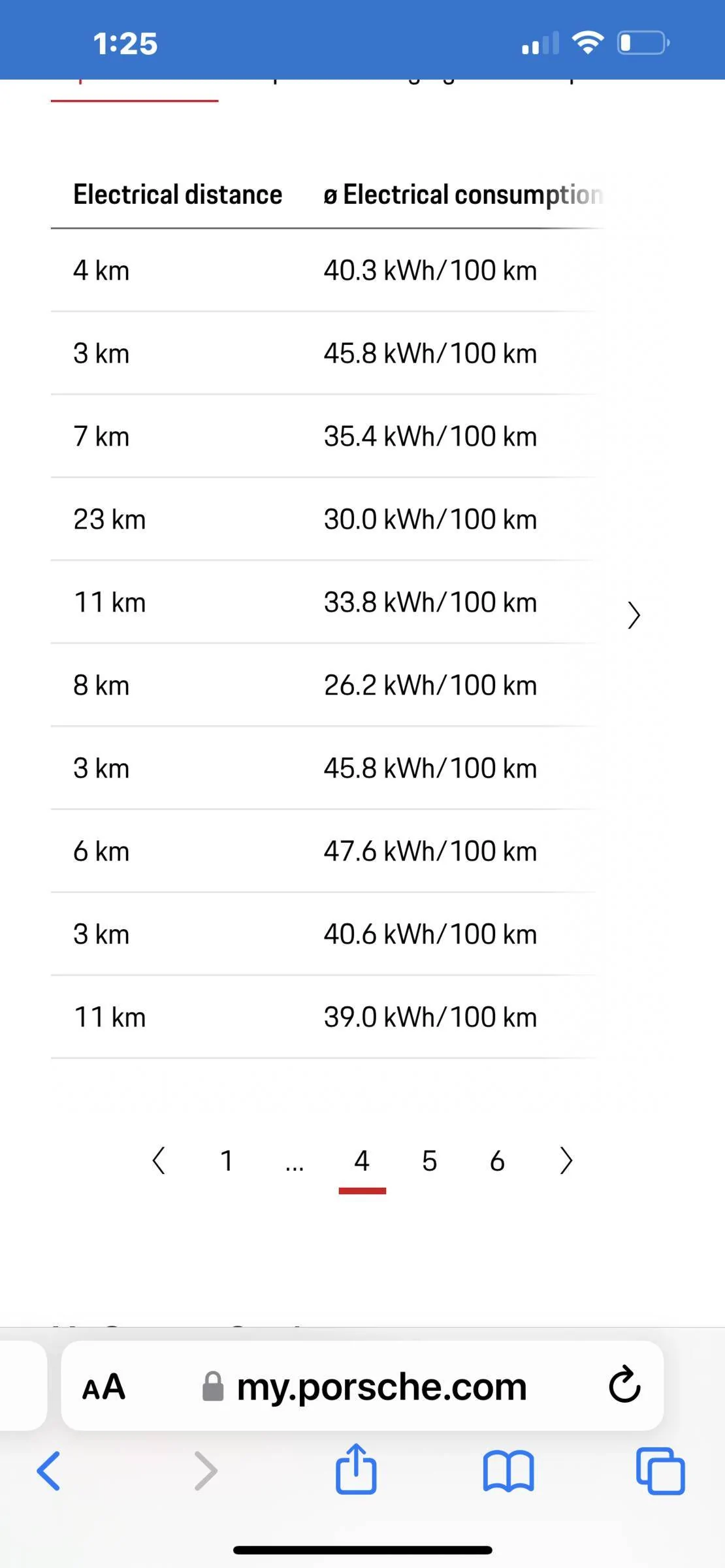Select current page 4 in pagination

362,1162
